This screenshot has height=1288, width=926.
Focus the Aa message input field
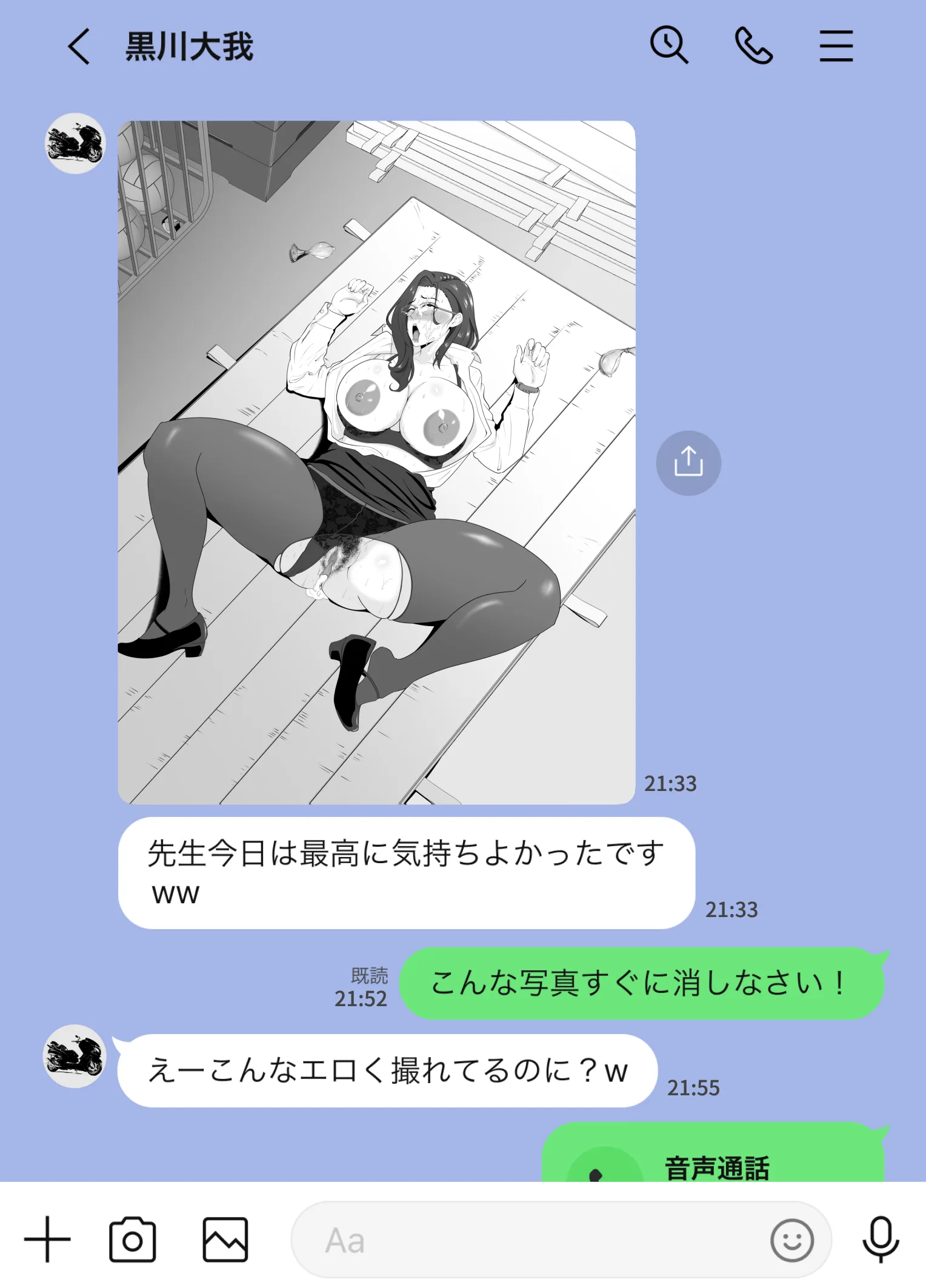pyautogui.click(x=521, y=1240)
